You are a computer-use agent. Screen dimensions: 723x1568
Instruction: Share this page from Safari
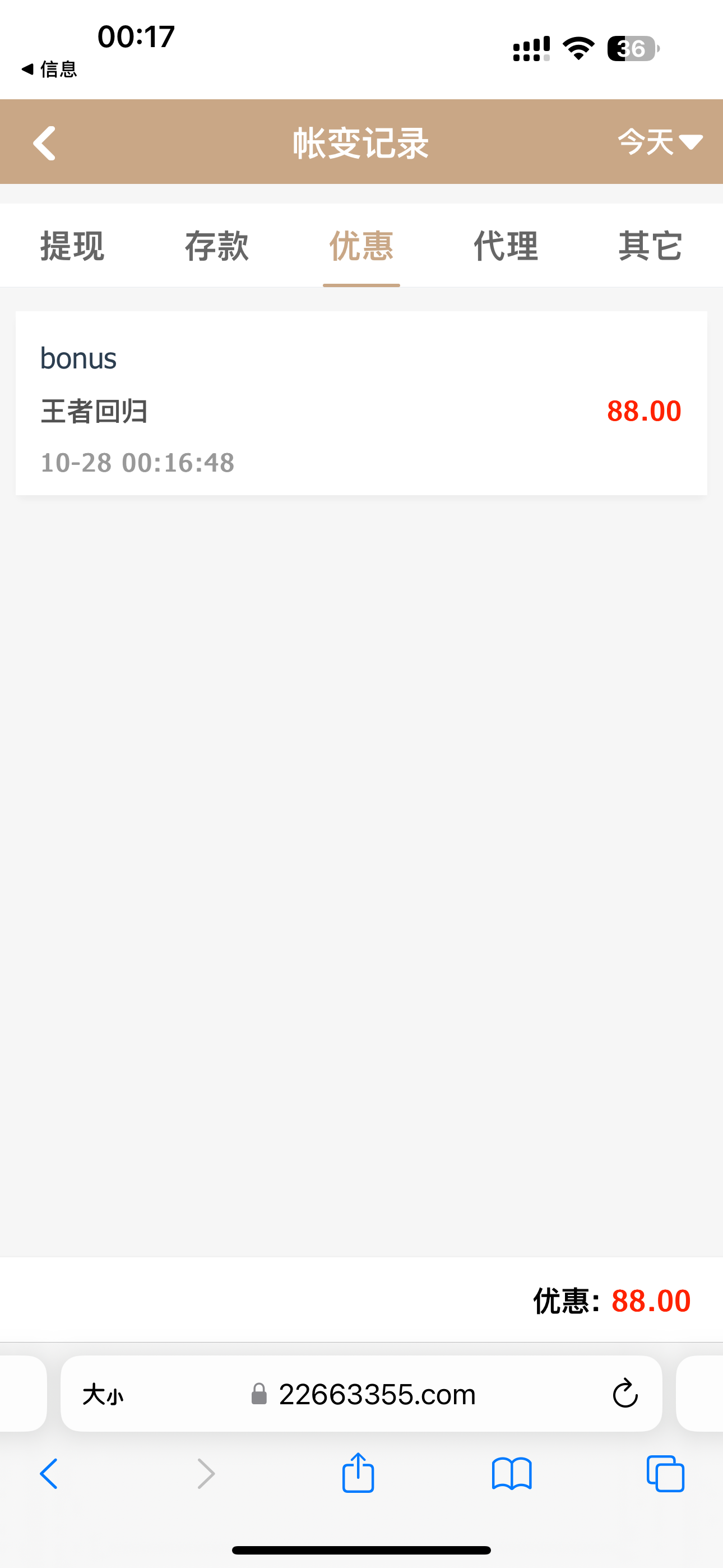click(358, 1473)
